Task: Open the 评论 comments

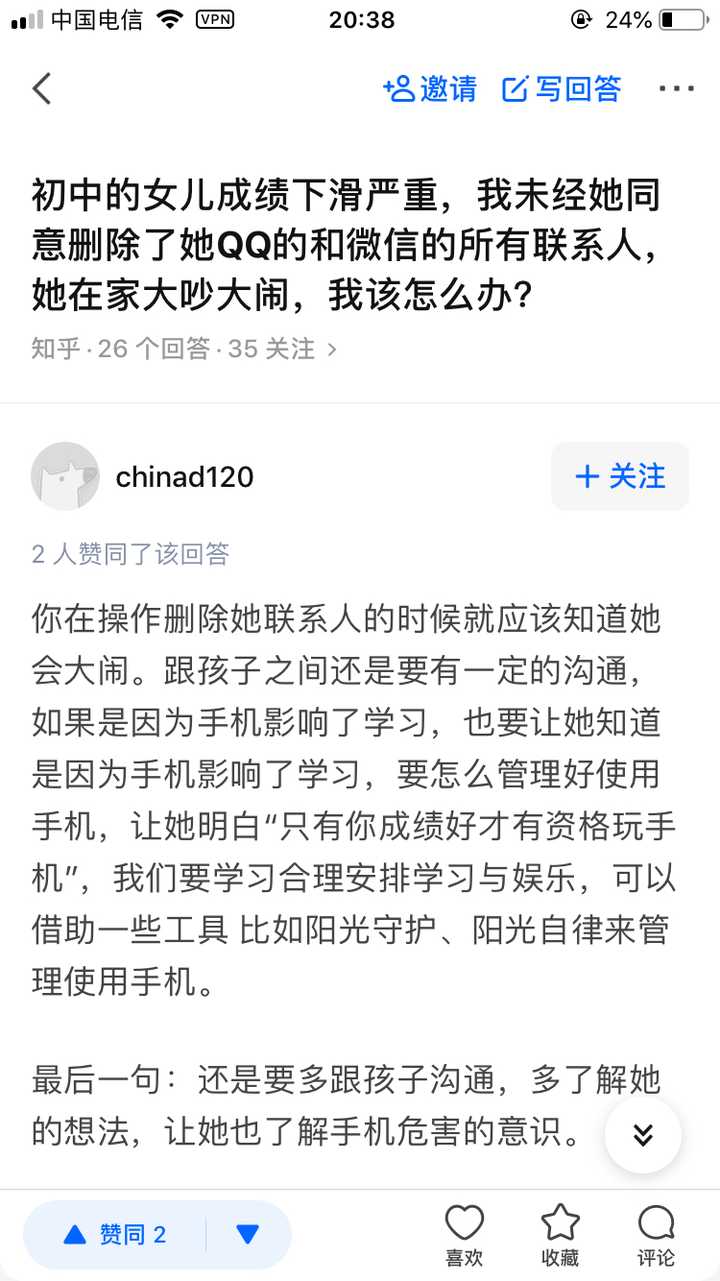Action: click(656, 1235)
